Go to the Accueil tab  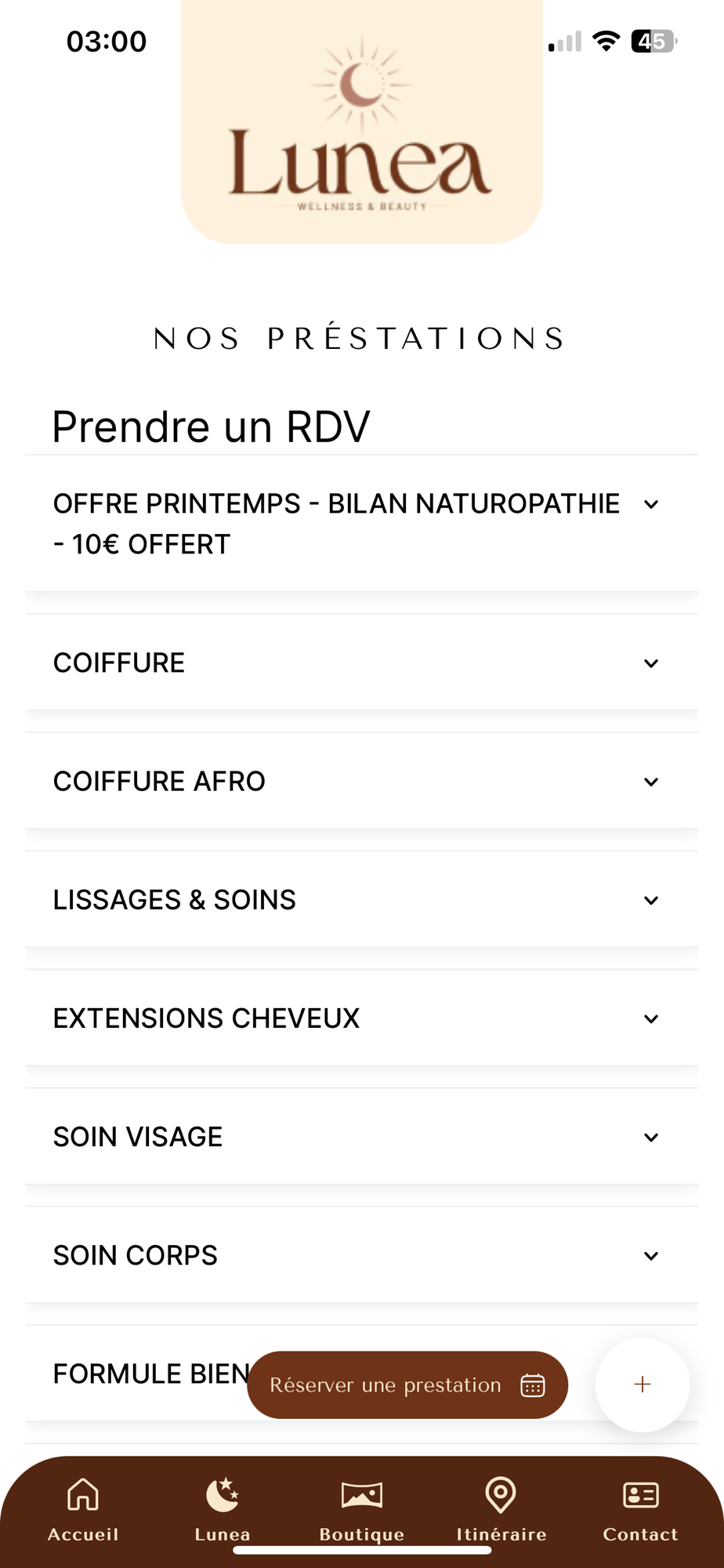[x=83, y=1509]
